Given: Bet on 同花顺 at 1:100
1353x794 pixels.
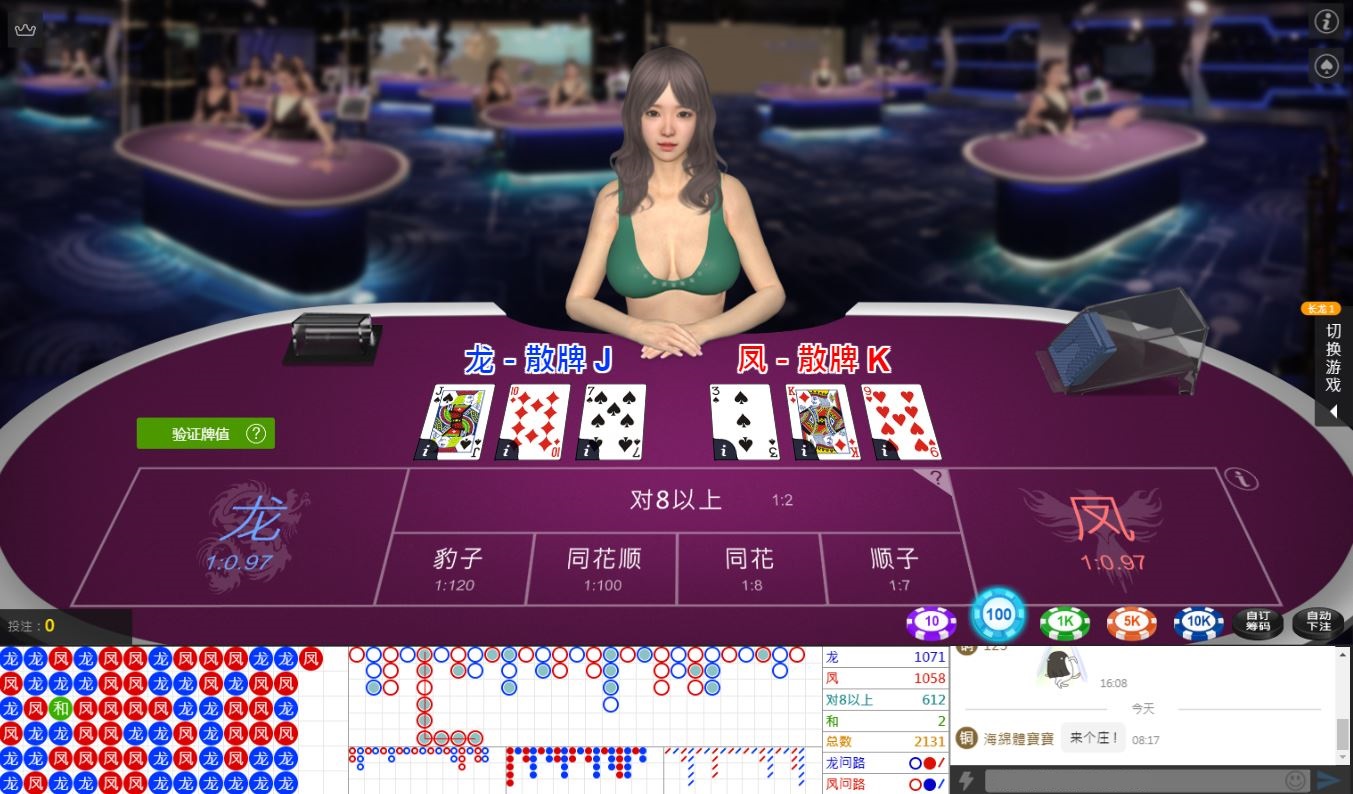Looking at the screenshot, I should (x=602, y=569).
